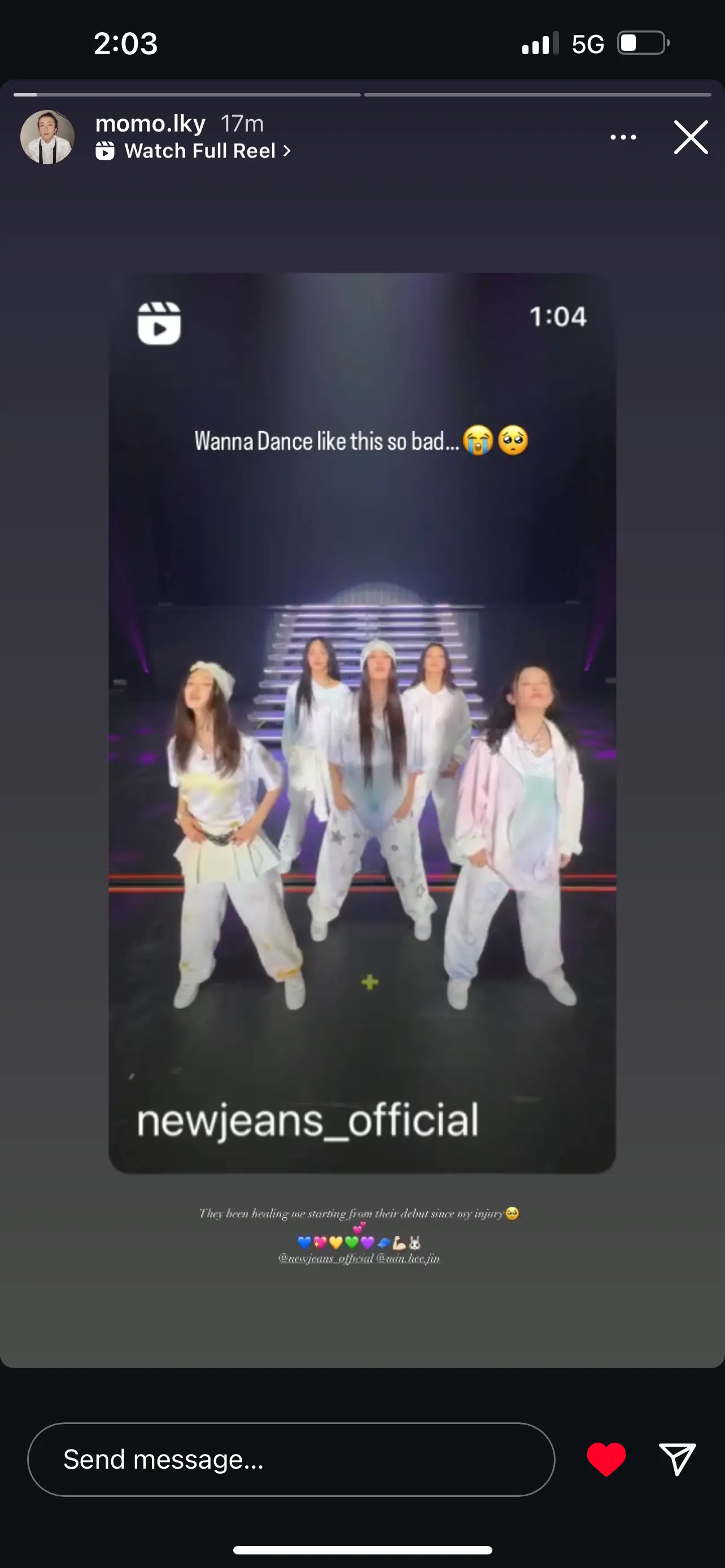Open the @newjeans_official mention
Viewport: 725px width, 1568px height.
tap(326, 1258)
